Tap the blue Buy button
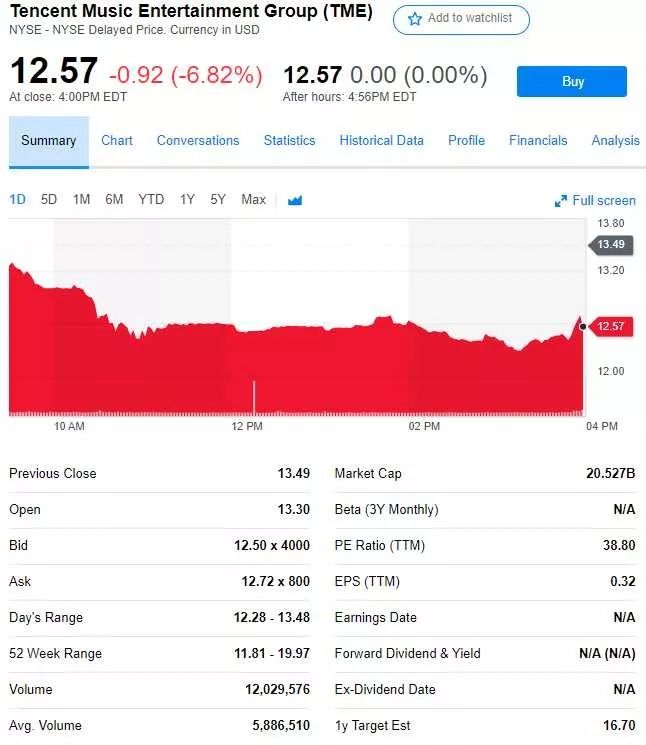The width and height of the screenshot is (646, 745). click(x=571, y=82)
